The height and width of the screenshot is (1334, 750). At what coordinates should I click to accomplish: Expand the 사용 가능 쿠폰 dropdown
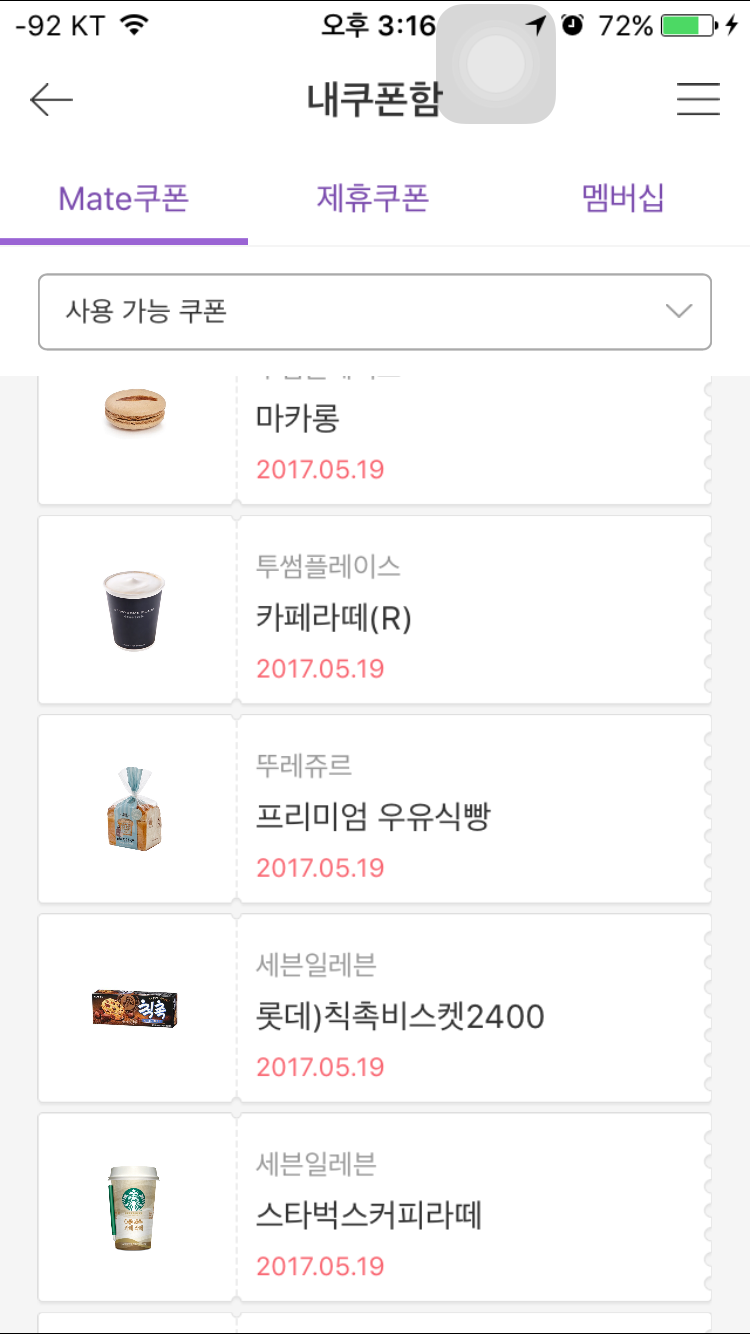pos(374,312)
